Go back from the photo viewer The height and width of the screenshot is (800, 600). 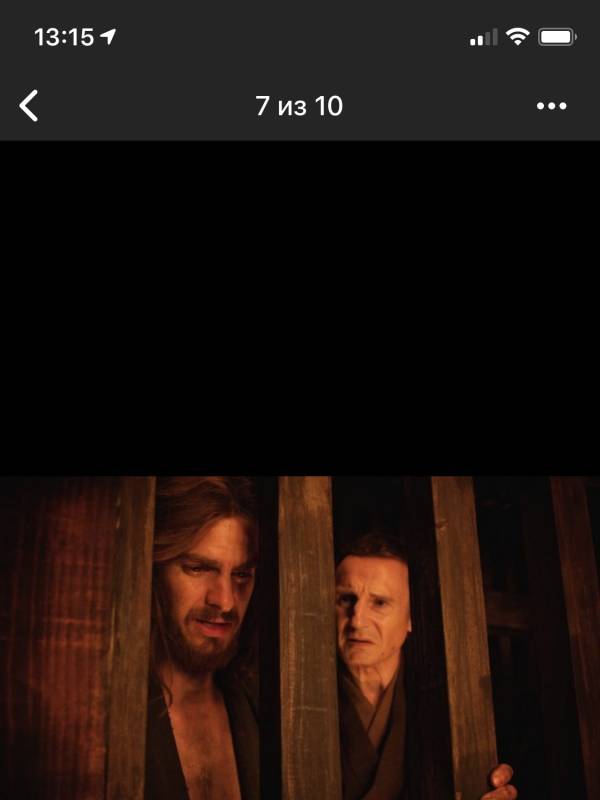30,105
